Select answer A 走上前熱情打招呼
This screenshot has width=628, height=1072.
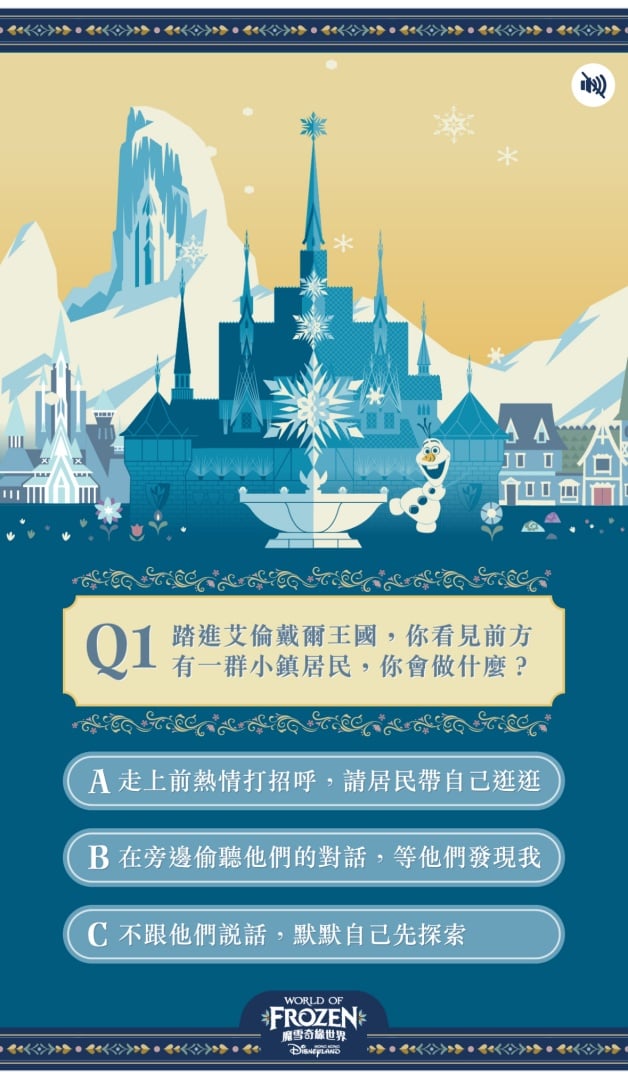(x=314, y=781)
